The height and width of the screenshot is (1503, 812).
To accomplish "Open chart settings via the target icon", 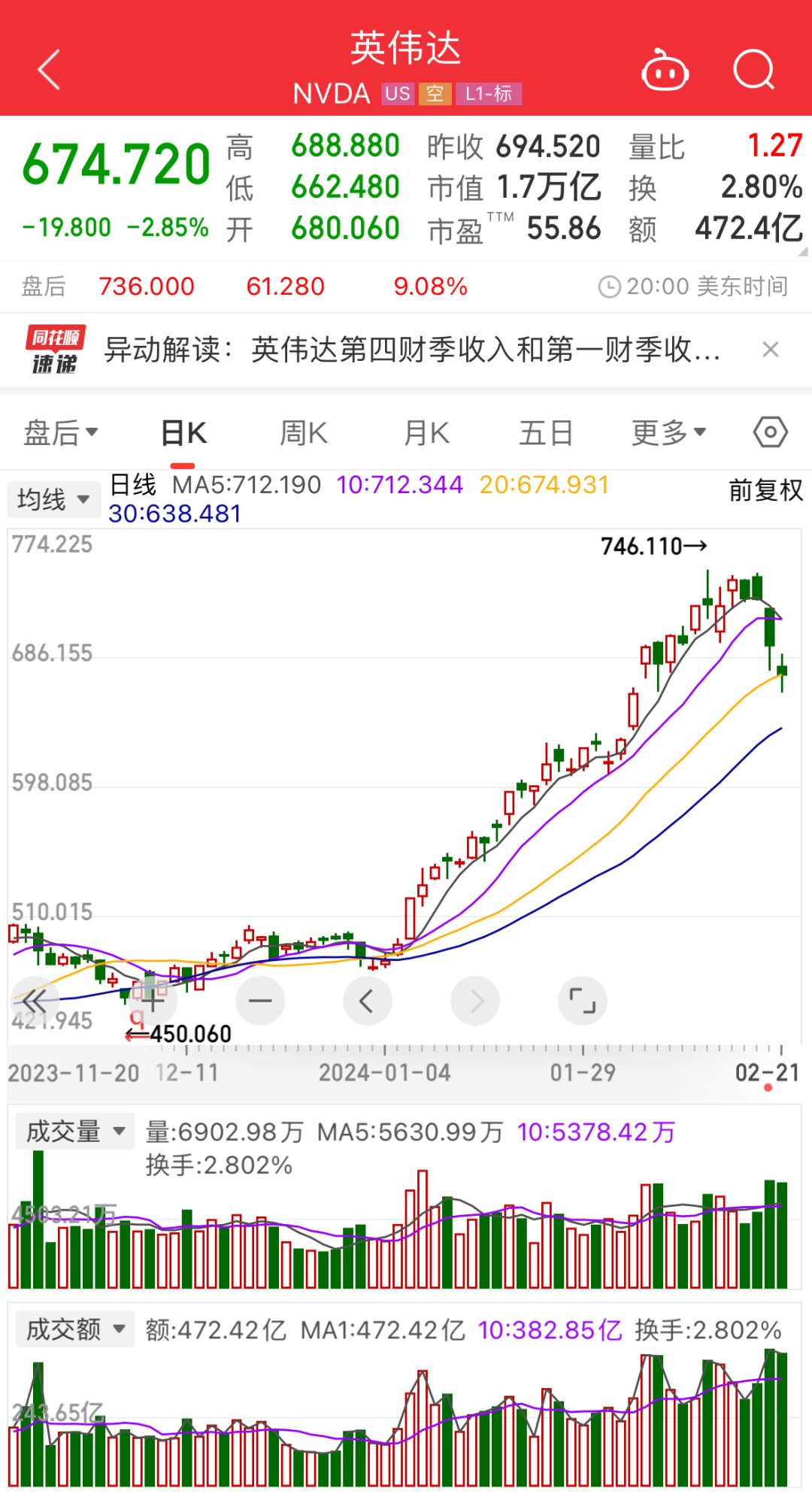I will click(769, 432).
